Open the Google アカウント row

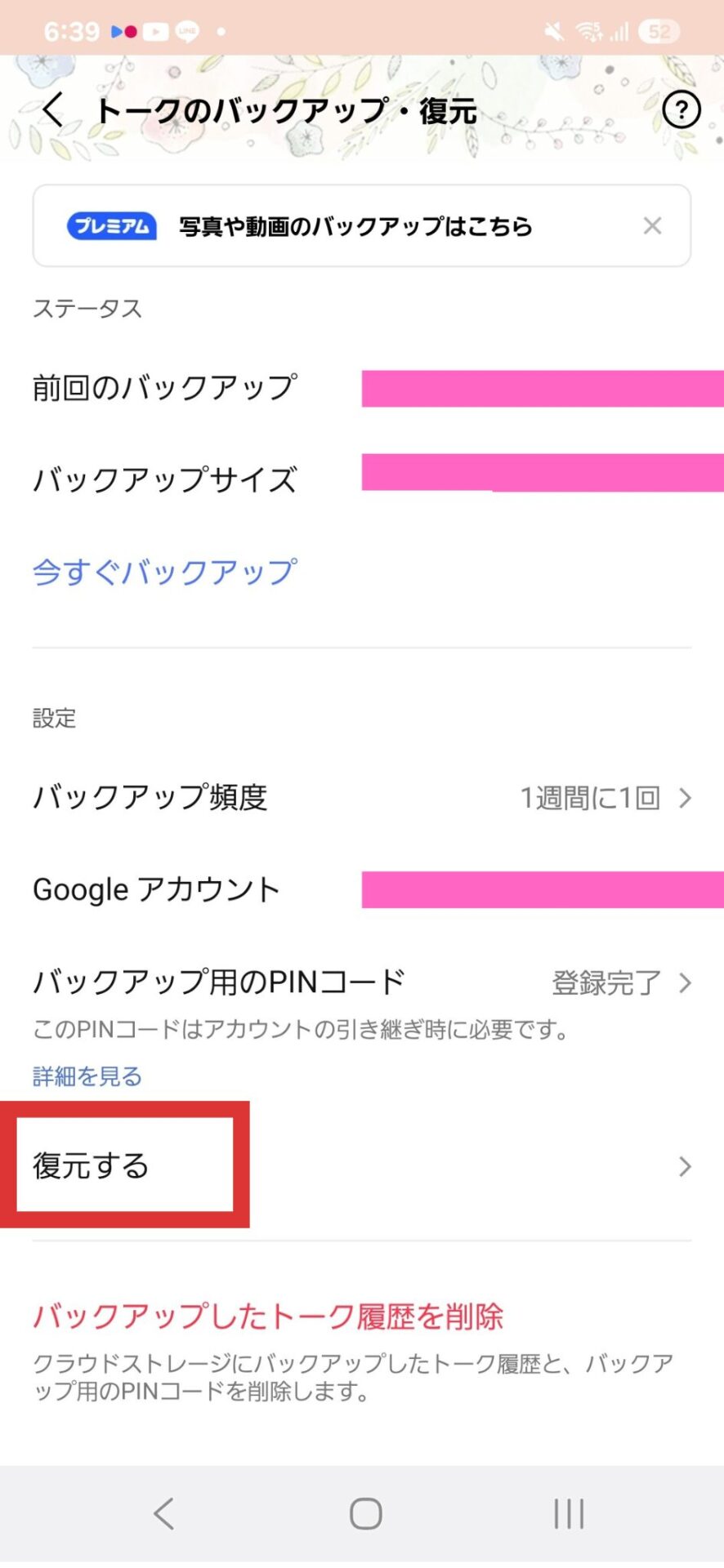[362, 889]
